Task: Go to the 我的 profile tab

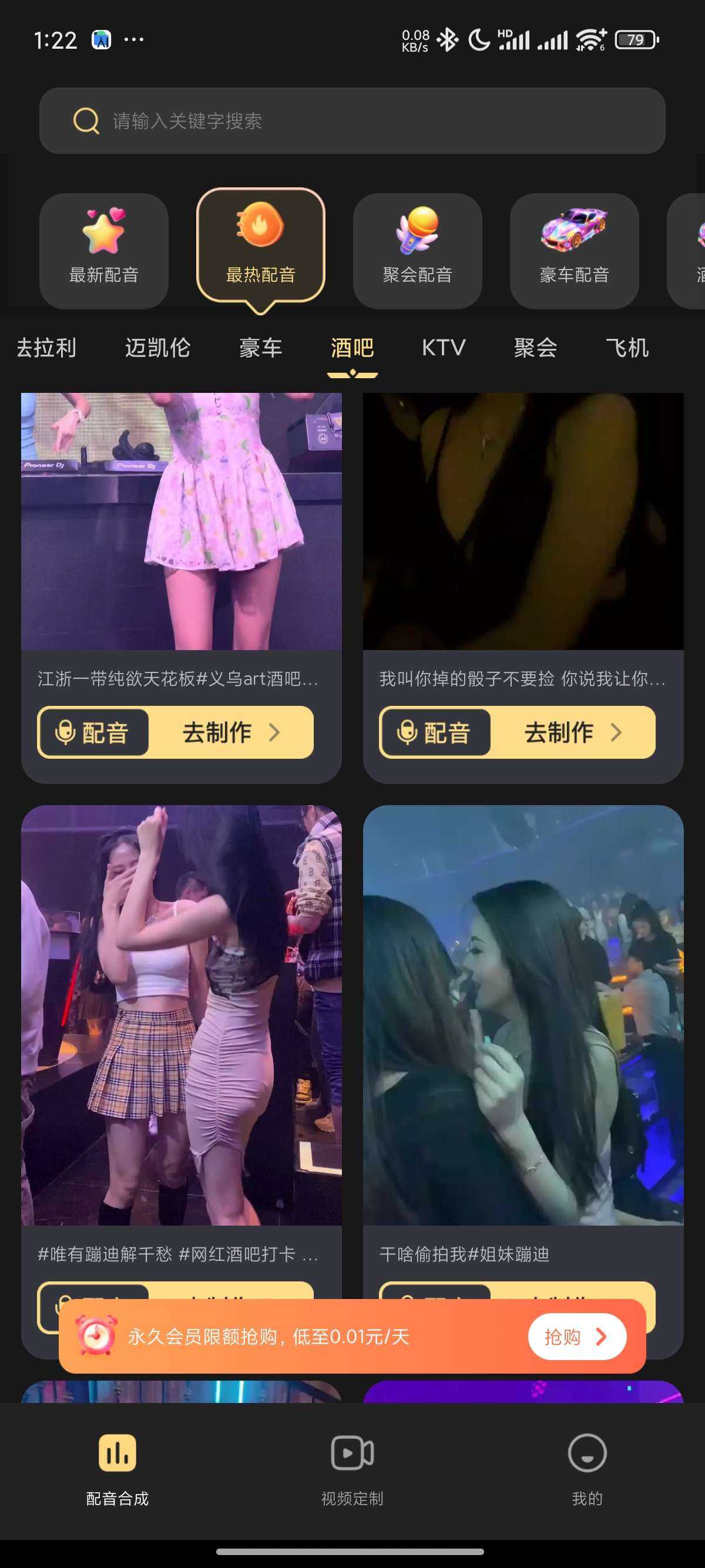Action: coord(587,1468)
